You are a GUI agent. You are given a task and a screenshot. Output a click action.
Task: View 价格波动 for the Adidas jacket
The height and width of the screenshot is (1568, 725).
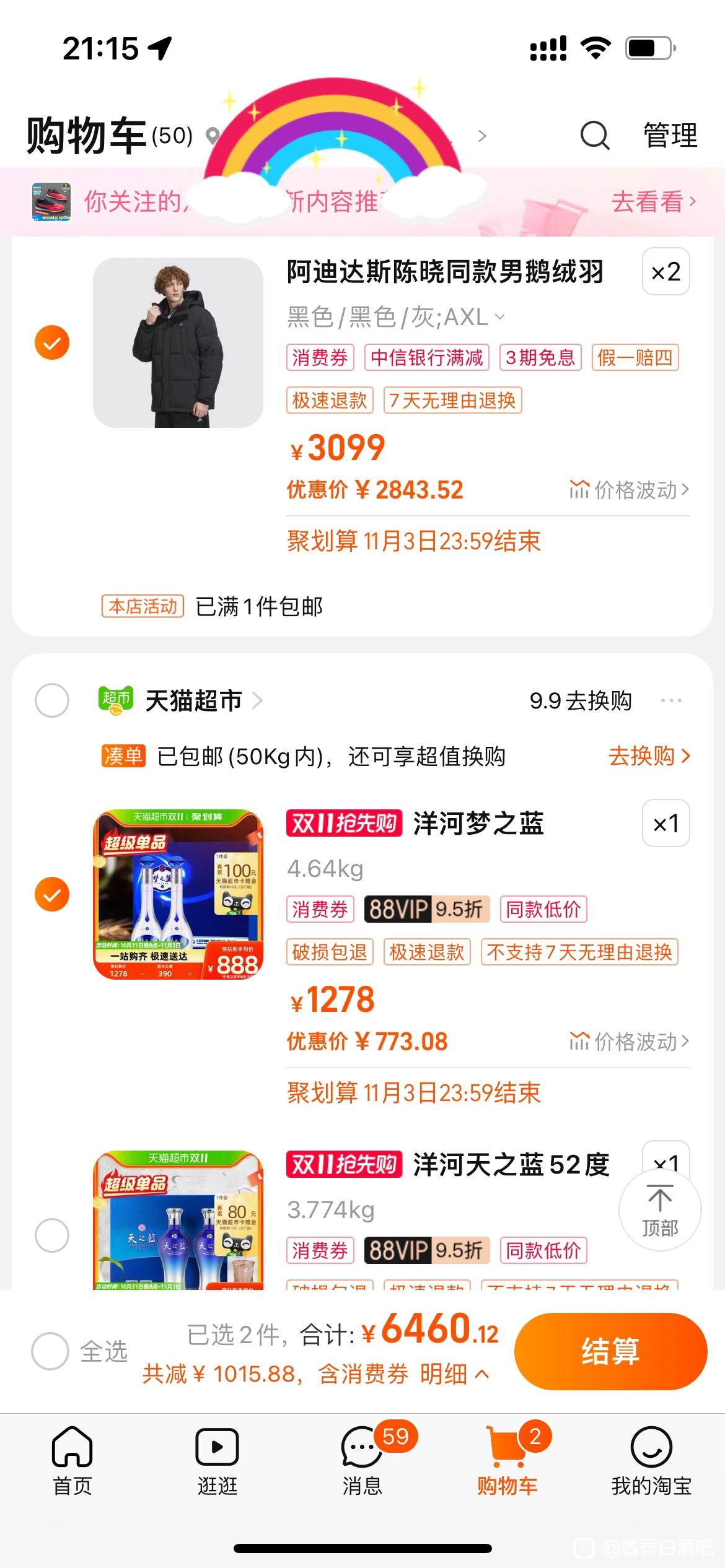pos(629,490)
